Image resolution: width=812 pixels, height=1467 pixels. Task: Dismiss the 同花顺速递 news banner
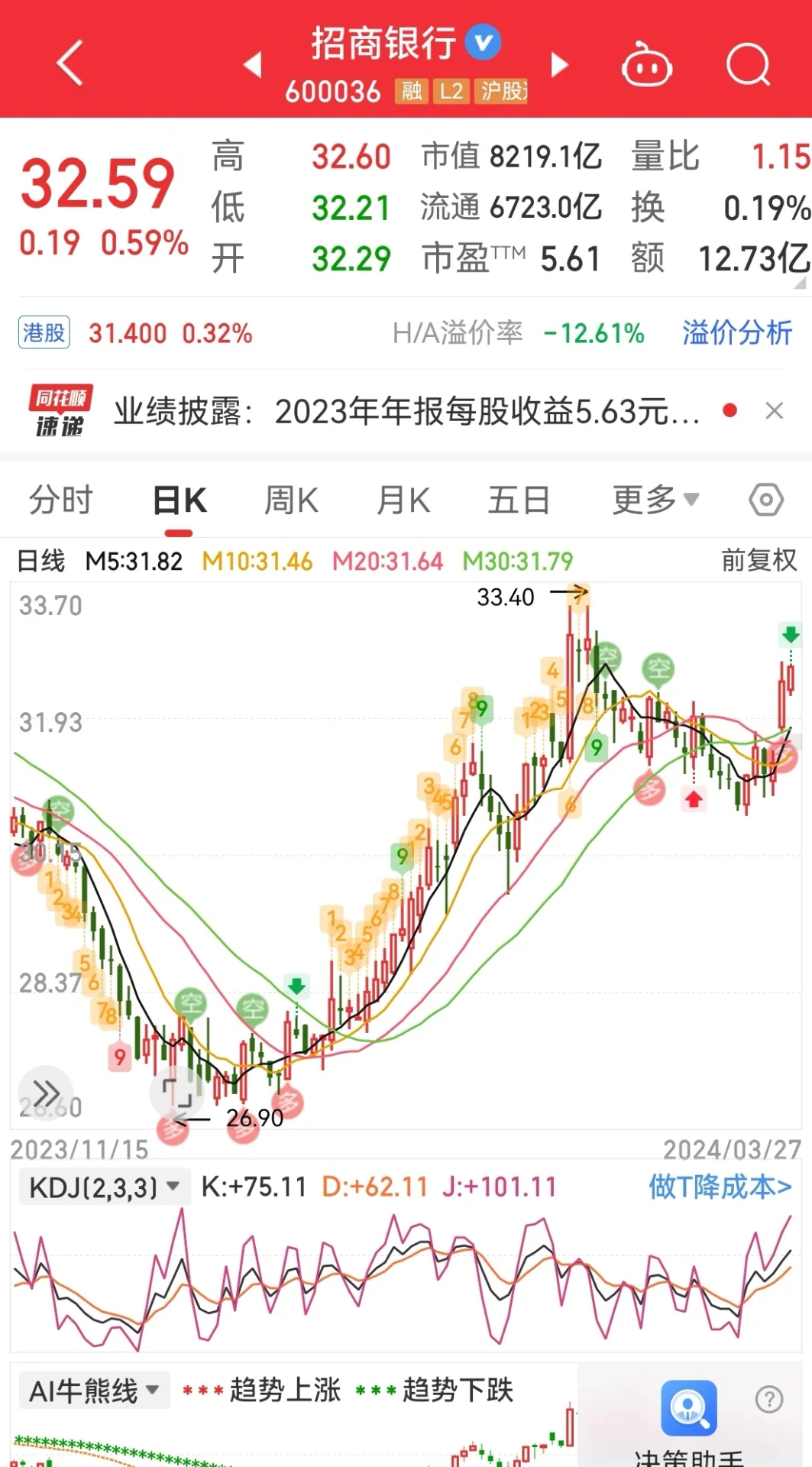pos(774,411)
